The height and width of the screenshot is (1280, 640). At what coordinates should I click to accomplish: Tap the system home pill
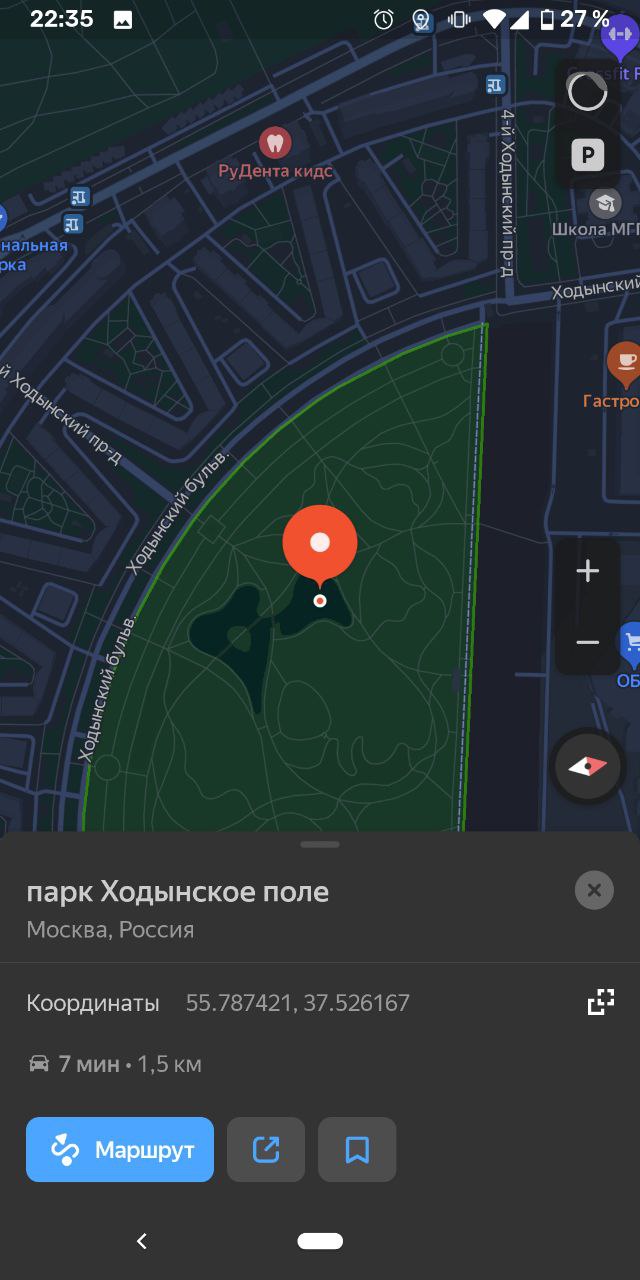pyautogui.click(x=320, y=1241)
